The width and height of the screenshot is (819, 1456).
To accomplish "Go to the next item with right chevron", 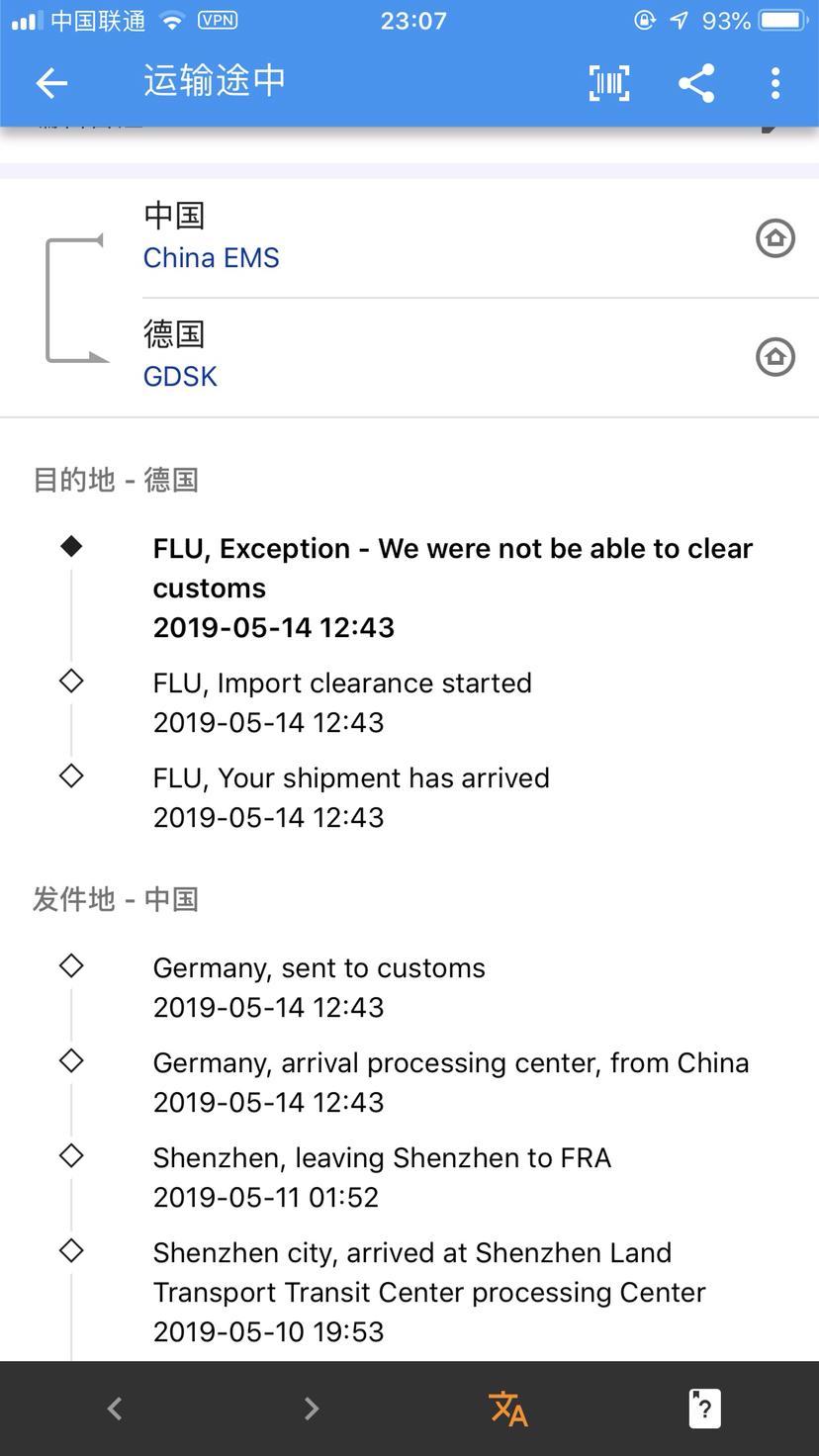I will [311, 1409].
